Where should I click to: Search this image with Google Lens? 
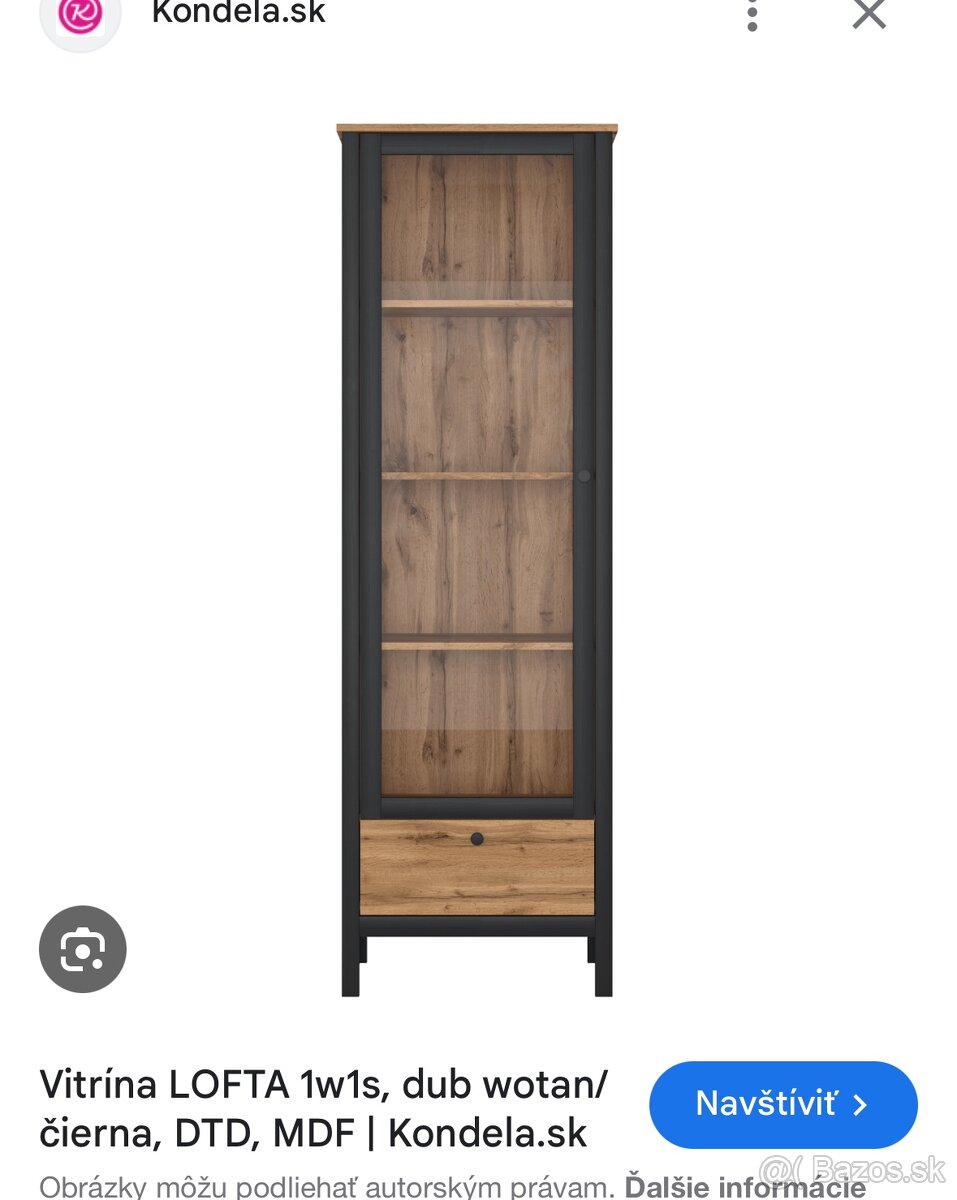pos(83,949)
